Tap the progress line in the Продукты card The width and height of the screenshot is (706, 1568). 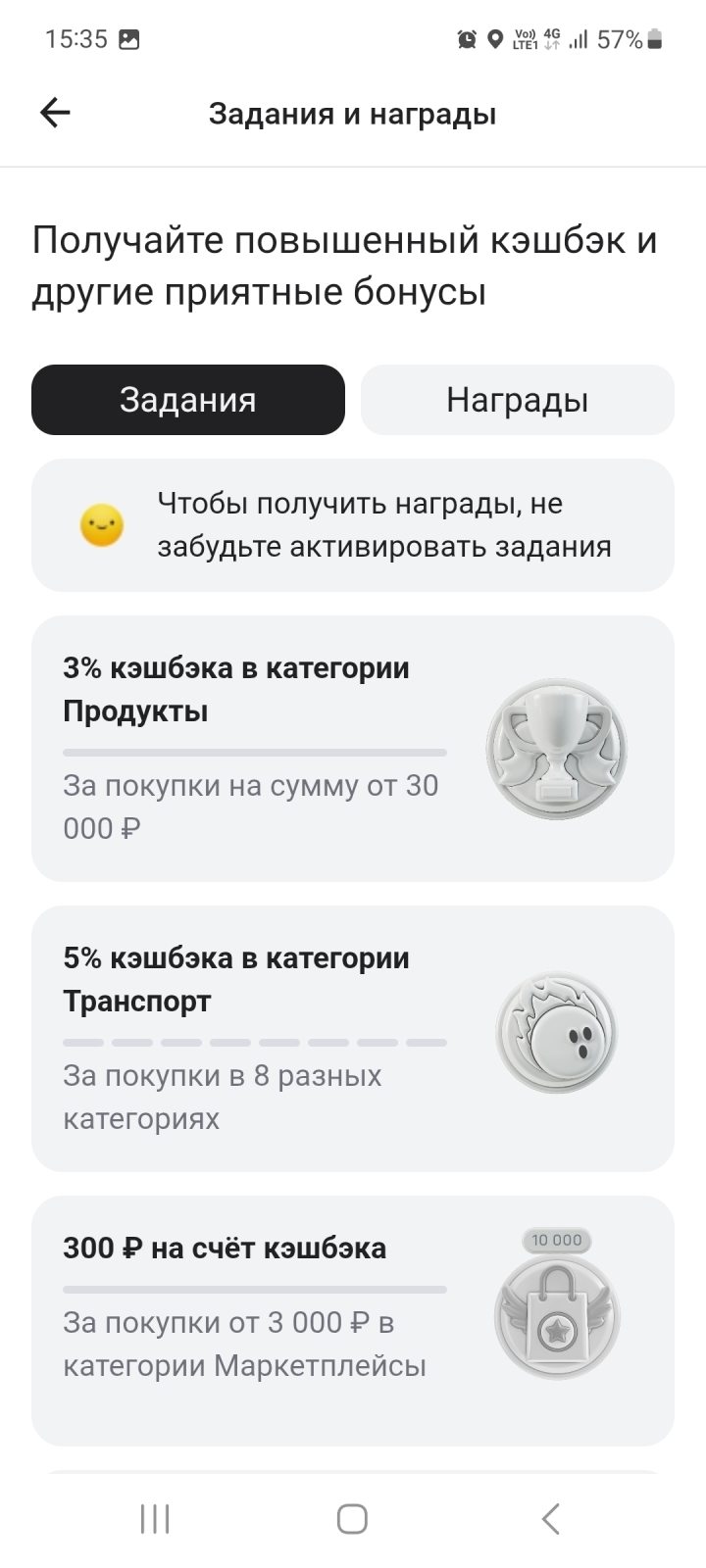click(253, 750)
